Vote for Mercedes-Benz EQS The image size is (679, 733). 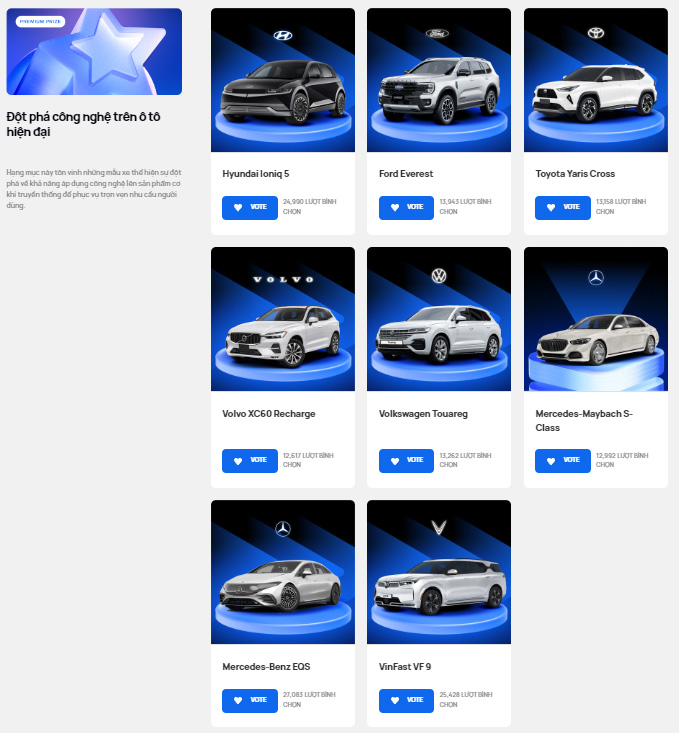pyautogui.click(x=250, y=700)
